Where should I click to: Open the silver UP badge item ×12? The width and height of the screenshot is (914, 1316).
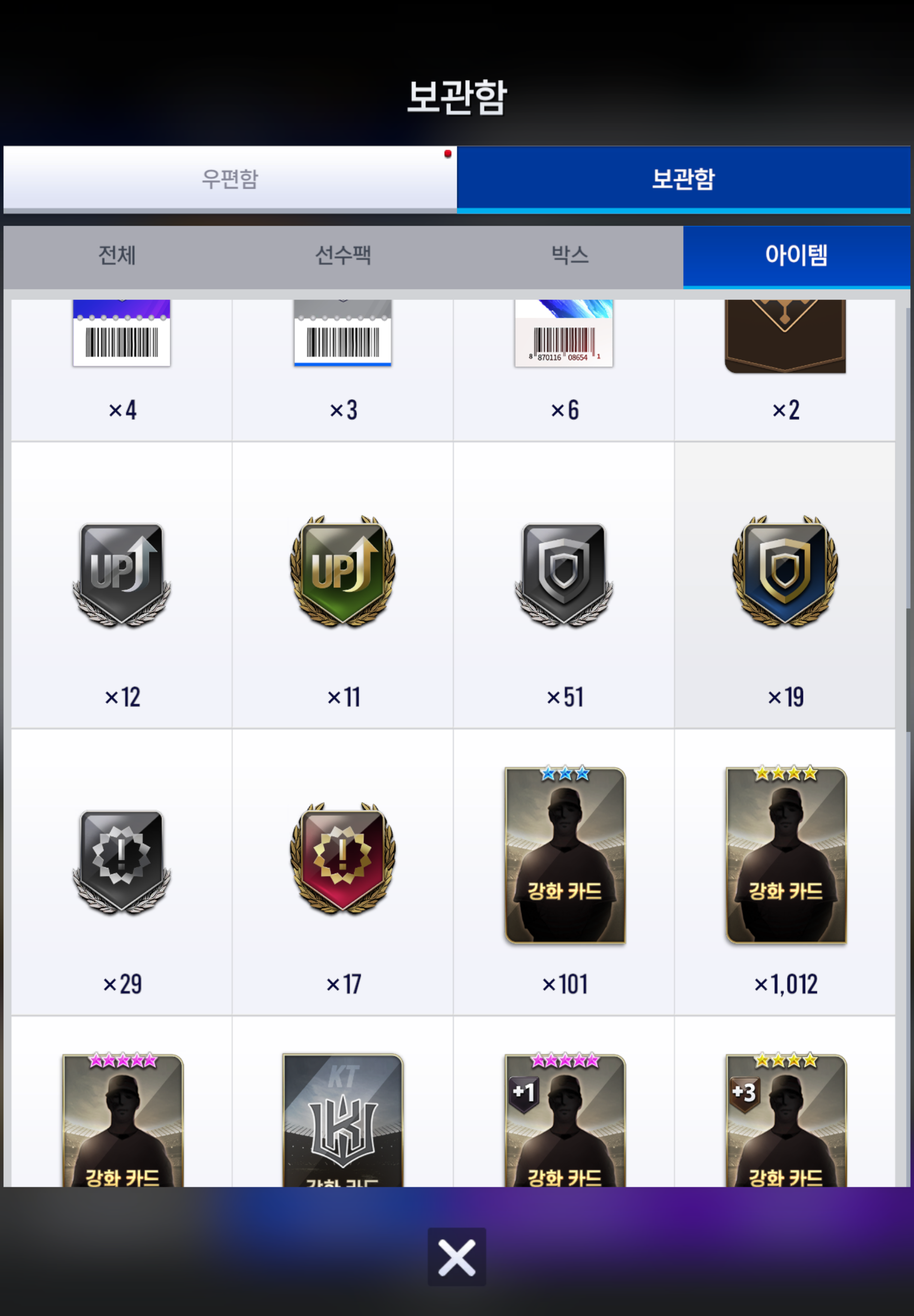pos(121,575)
